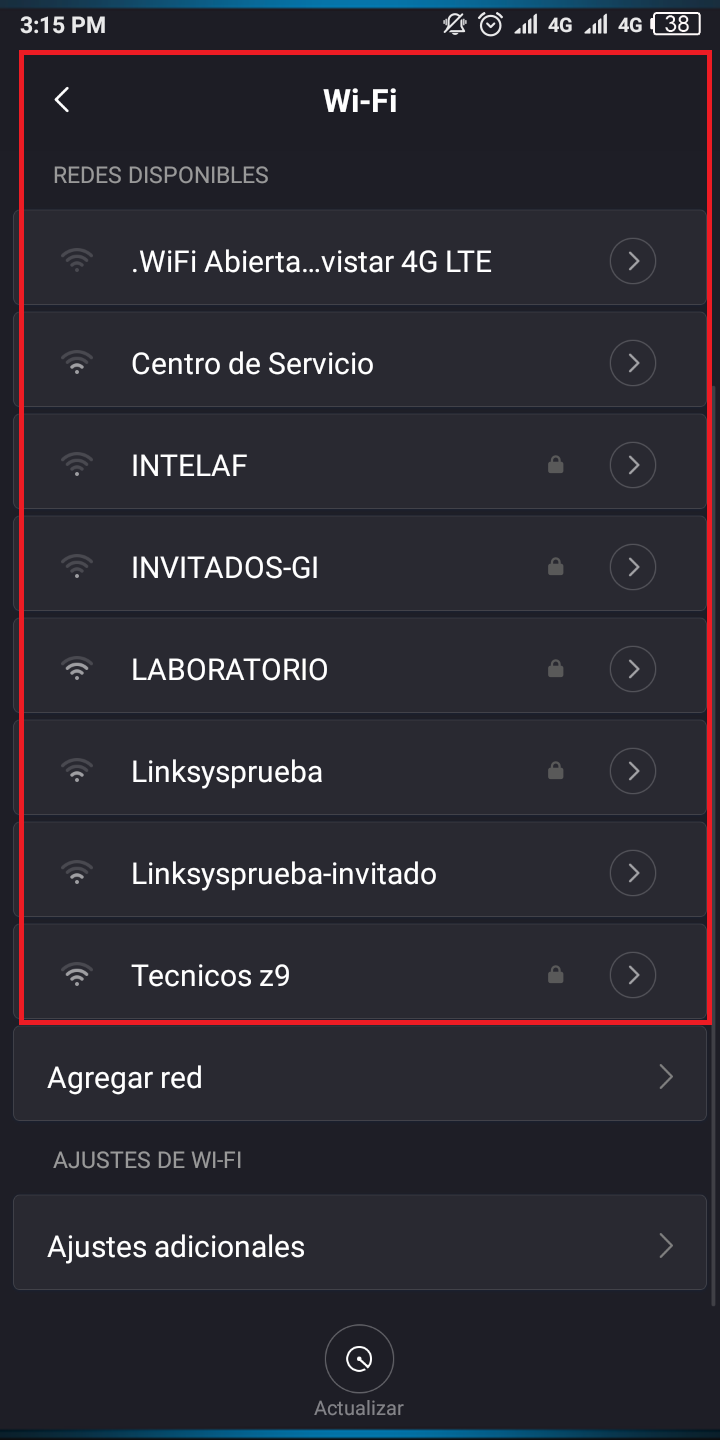
Task: Open Agregar red
Action: (x=360, y=1078)
